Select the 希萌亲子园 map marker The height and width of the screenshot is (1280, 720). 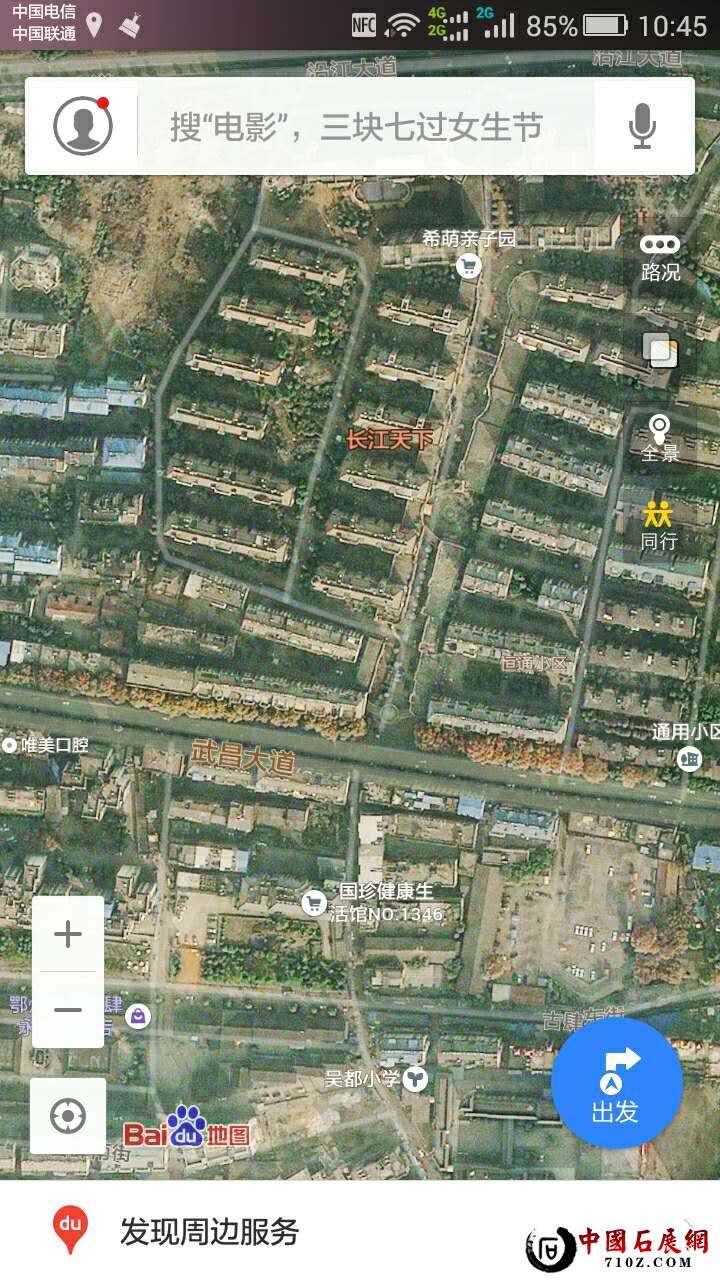[468, 265]
